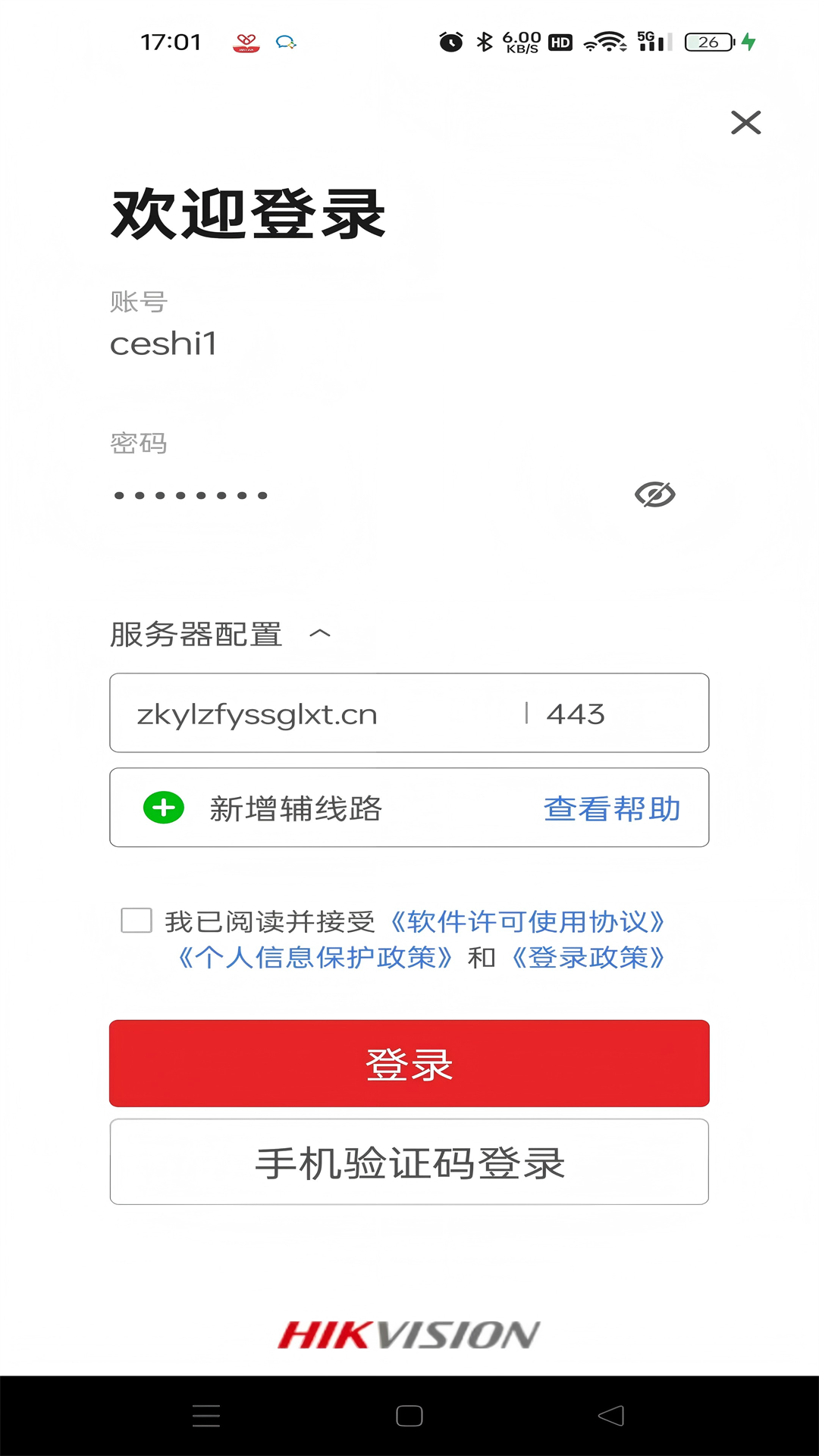Show the hidden password
Image resolution: width=819 pixels, height=1456 pixels.
(655, 494)
